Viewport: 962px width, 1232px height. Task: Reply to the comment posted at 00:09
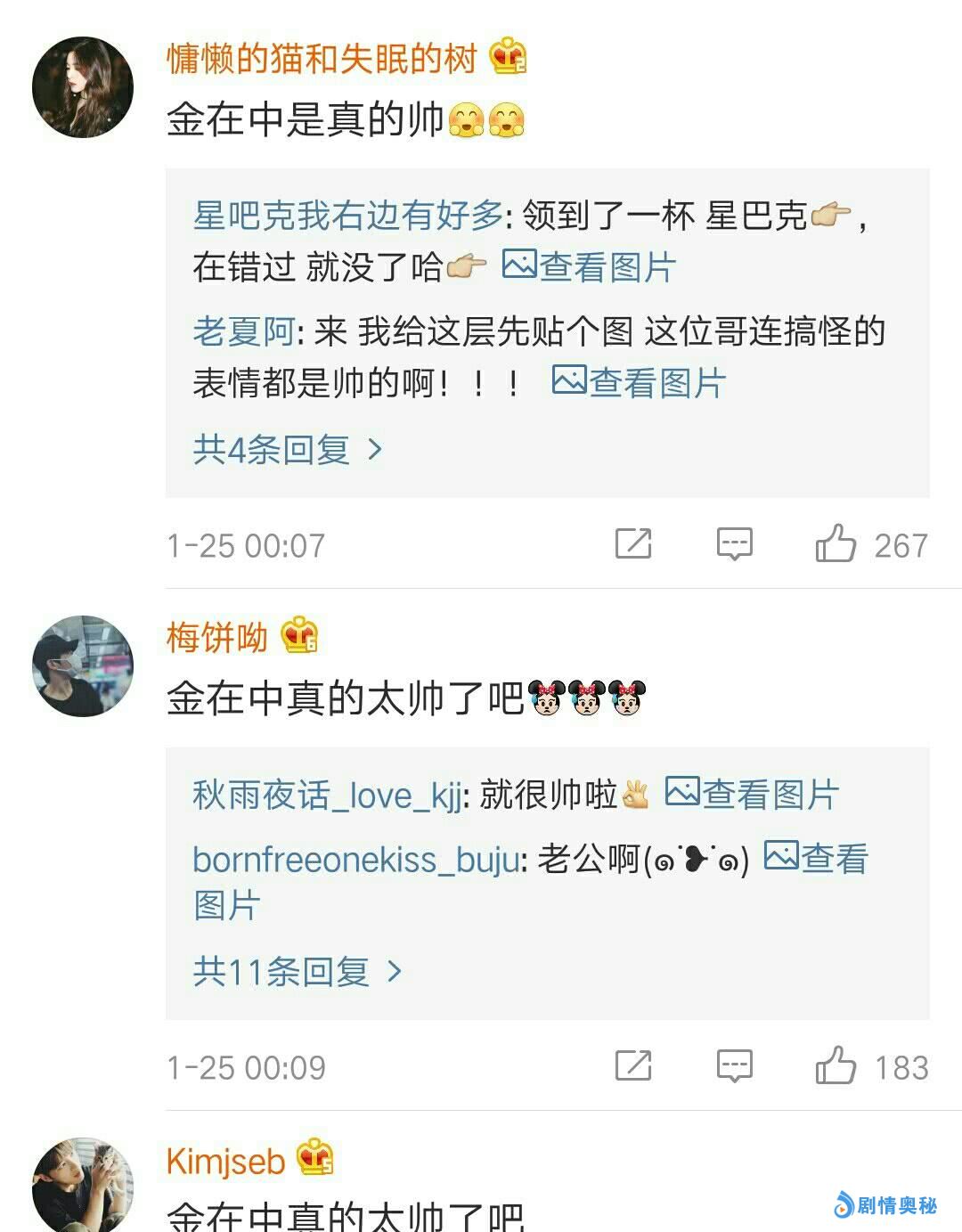click(x=735, y=1065)
